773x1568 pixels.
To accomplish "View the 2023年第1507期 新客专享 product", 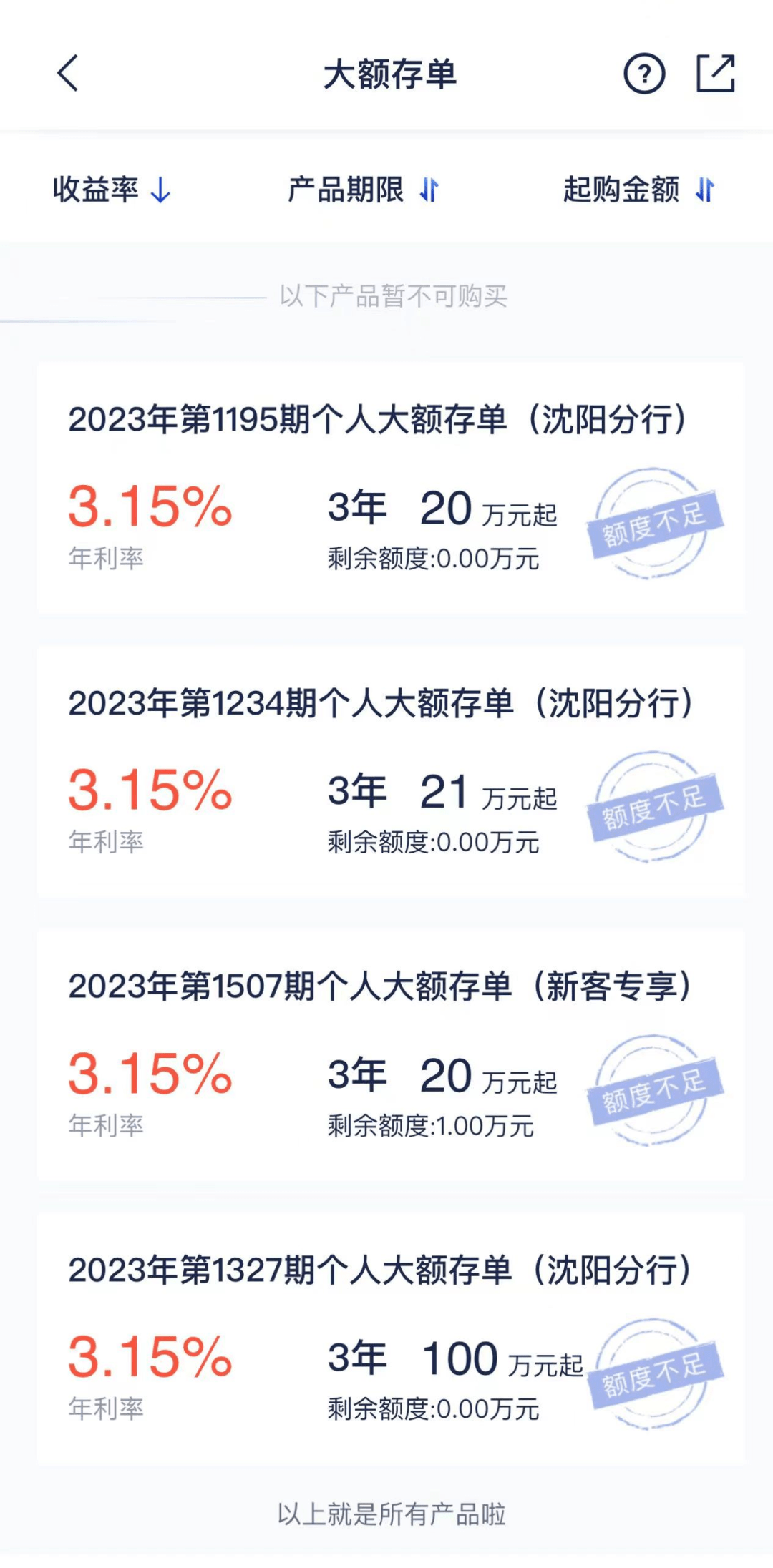I will pos(390,1054).
